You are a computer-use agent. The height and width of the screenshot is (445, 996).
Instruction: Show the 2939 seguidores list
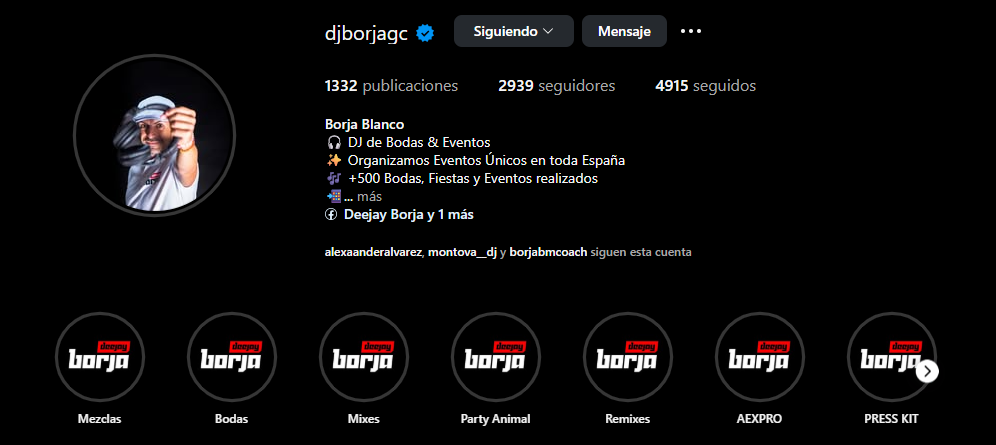click(556, 86)
